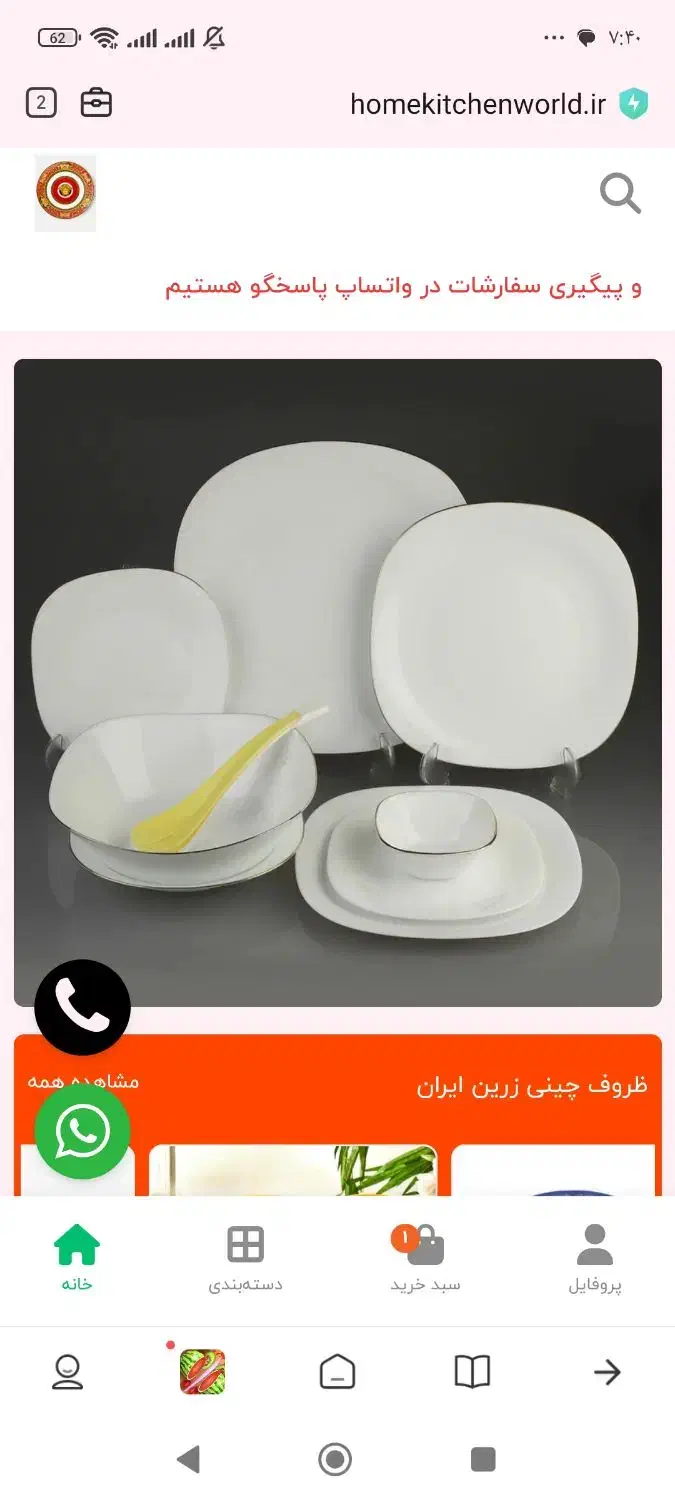Open the dinnerware set banner image
675x1500 pixels.
[x=338, y=682]
